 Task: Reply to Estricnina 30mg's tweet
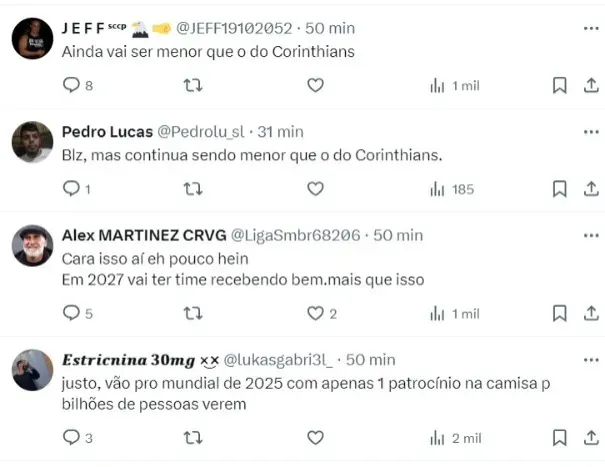[x=71, y=438]
